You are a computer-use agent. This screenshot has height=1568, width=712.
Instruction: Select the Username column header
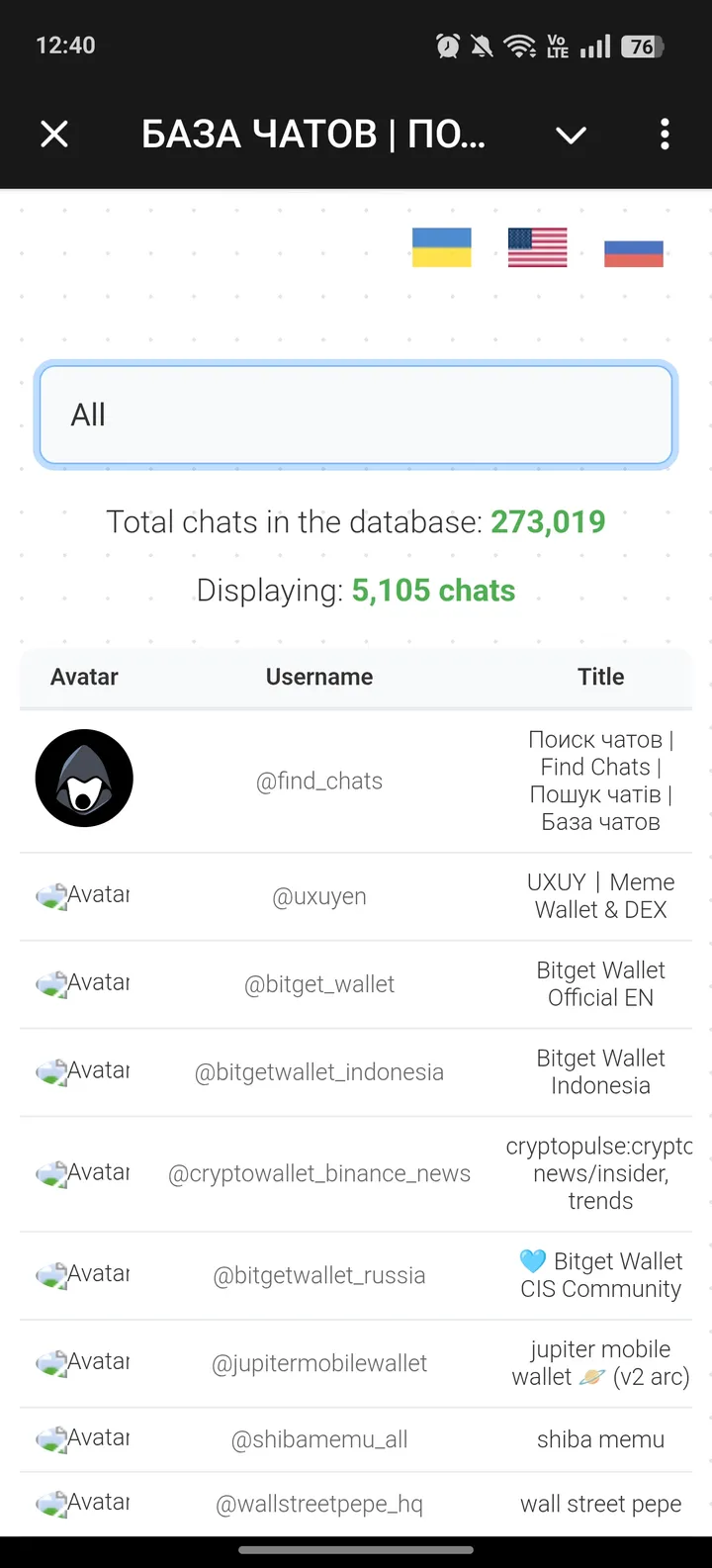pos(318,677)
